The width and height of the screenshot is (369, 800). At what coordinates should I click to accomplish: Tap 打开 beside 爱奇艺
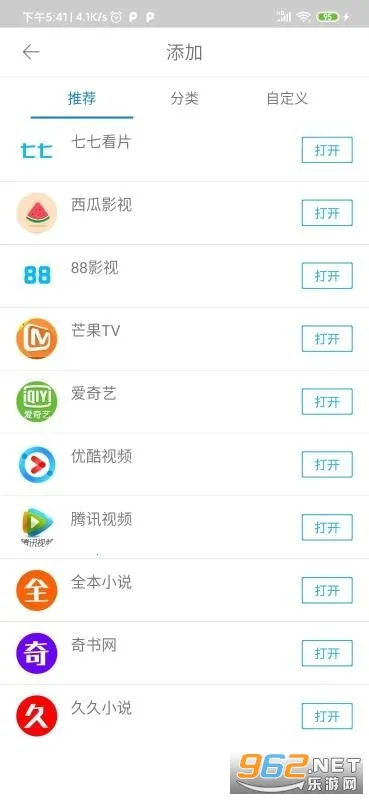click(x=327, y=402)
